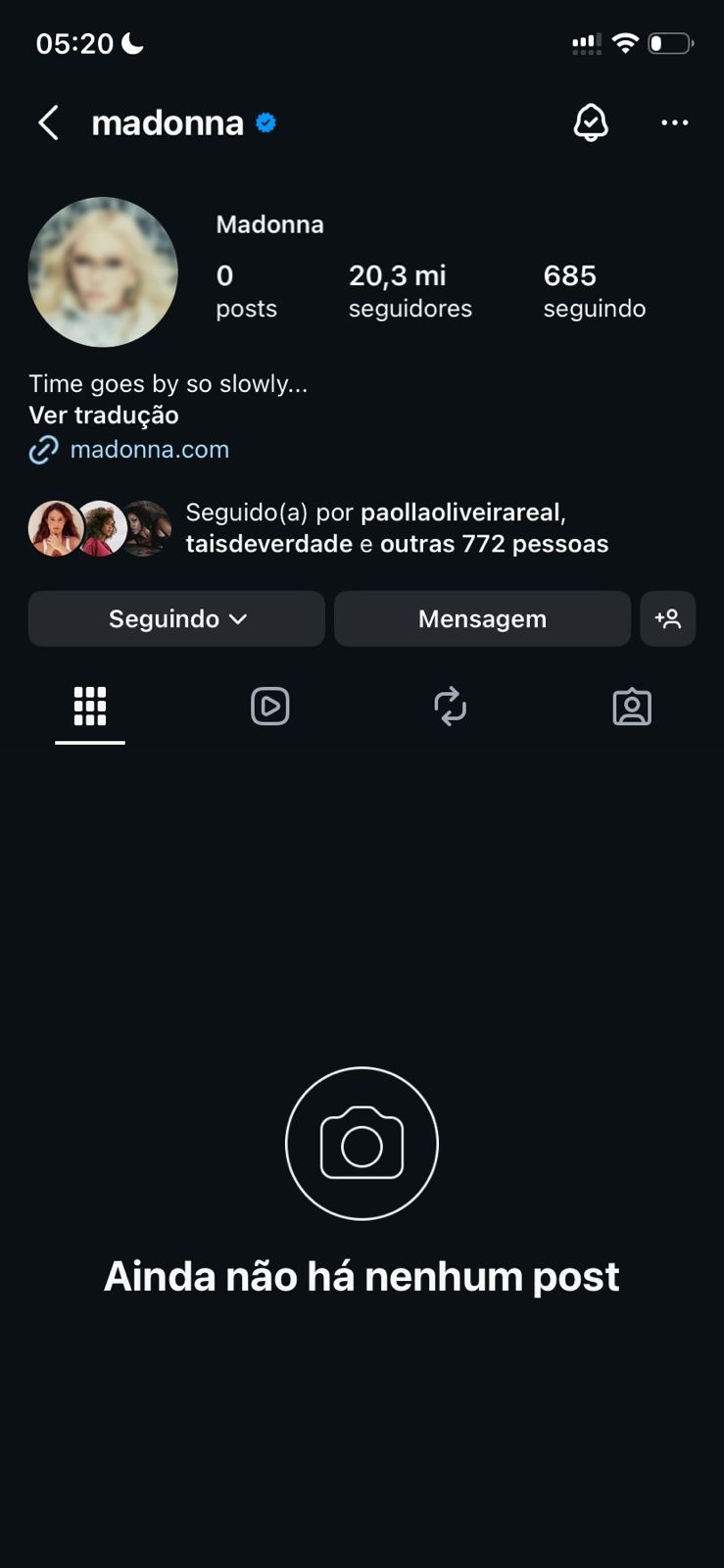724x1568 pixels.
Task: Tap the battery indicator in status bar
Action: coord(671,42)
